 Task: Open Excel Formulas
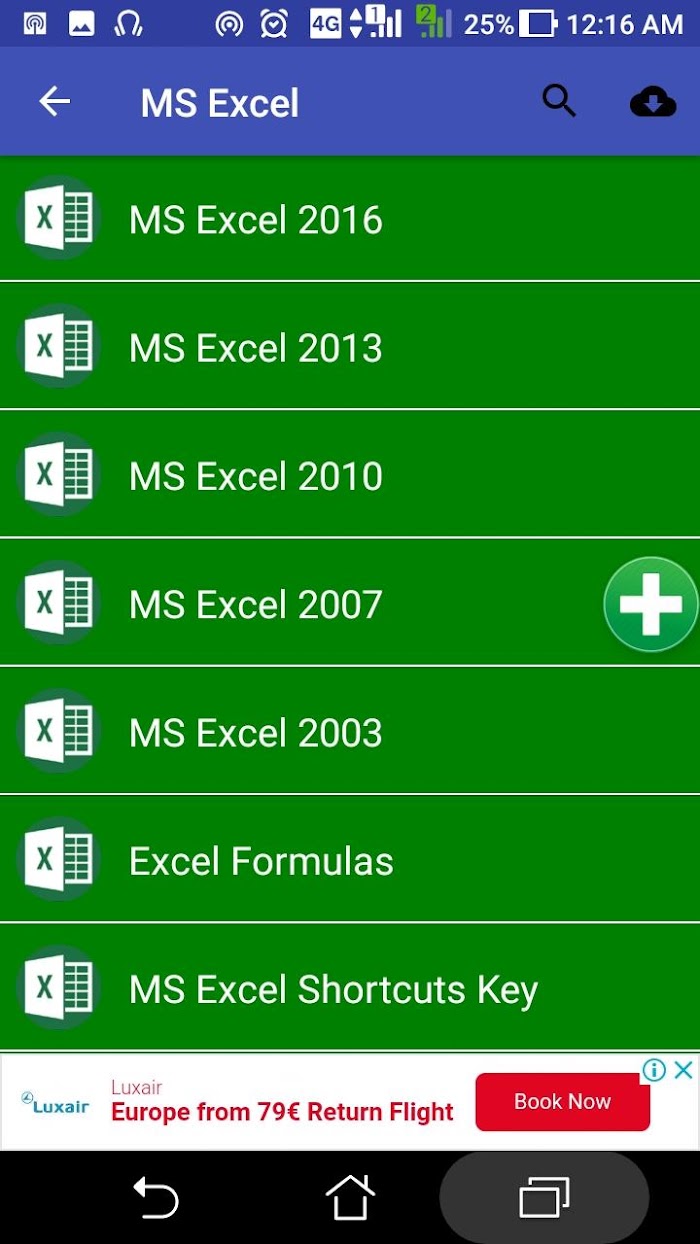tap(261, 861)
